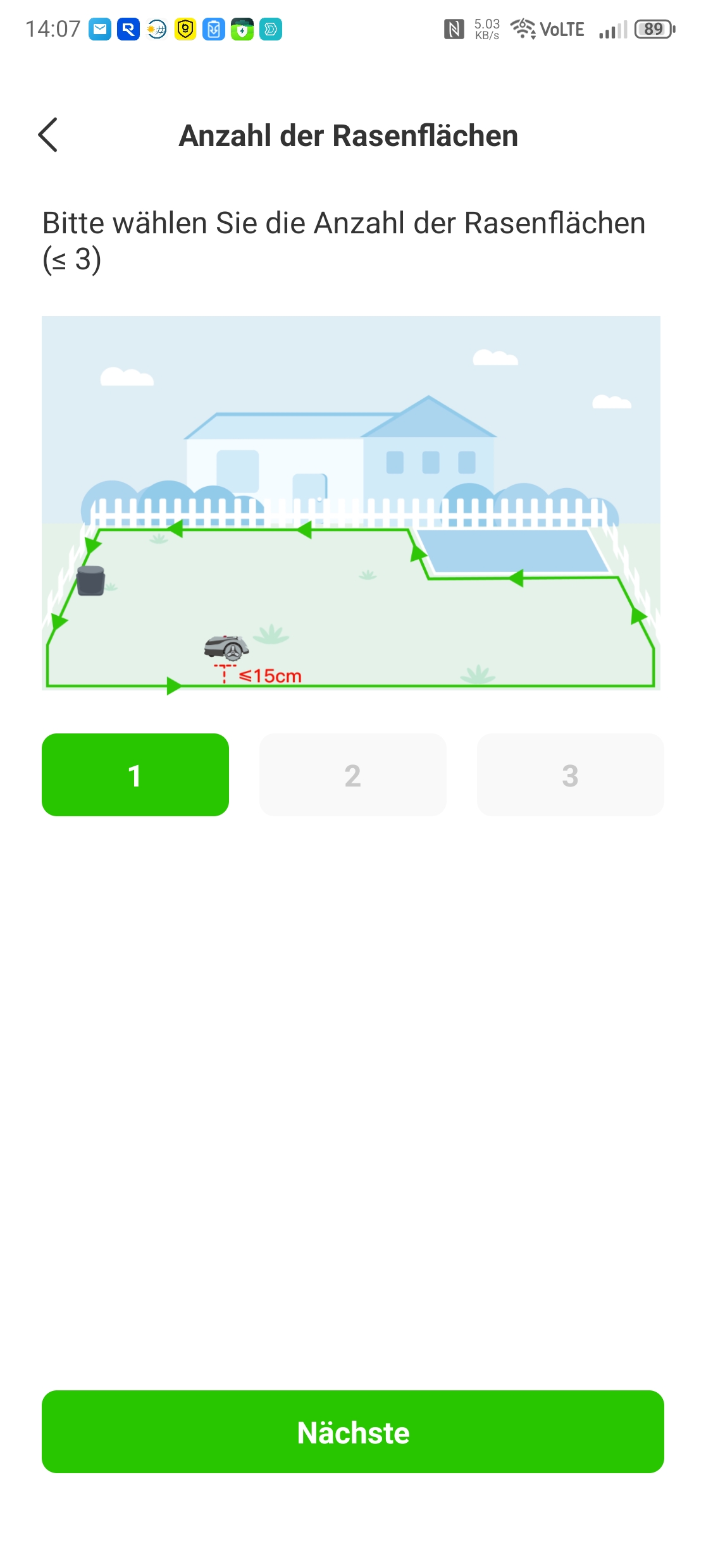Select 1 lawn area
Image resolution: width=706 pixels, height=1568 pixels.
click(x=135, y=775)
